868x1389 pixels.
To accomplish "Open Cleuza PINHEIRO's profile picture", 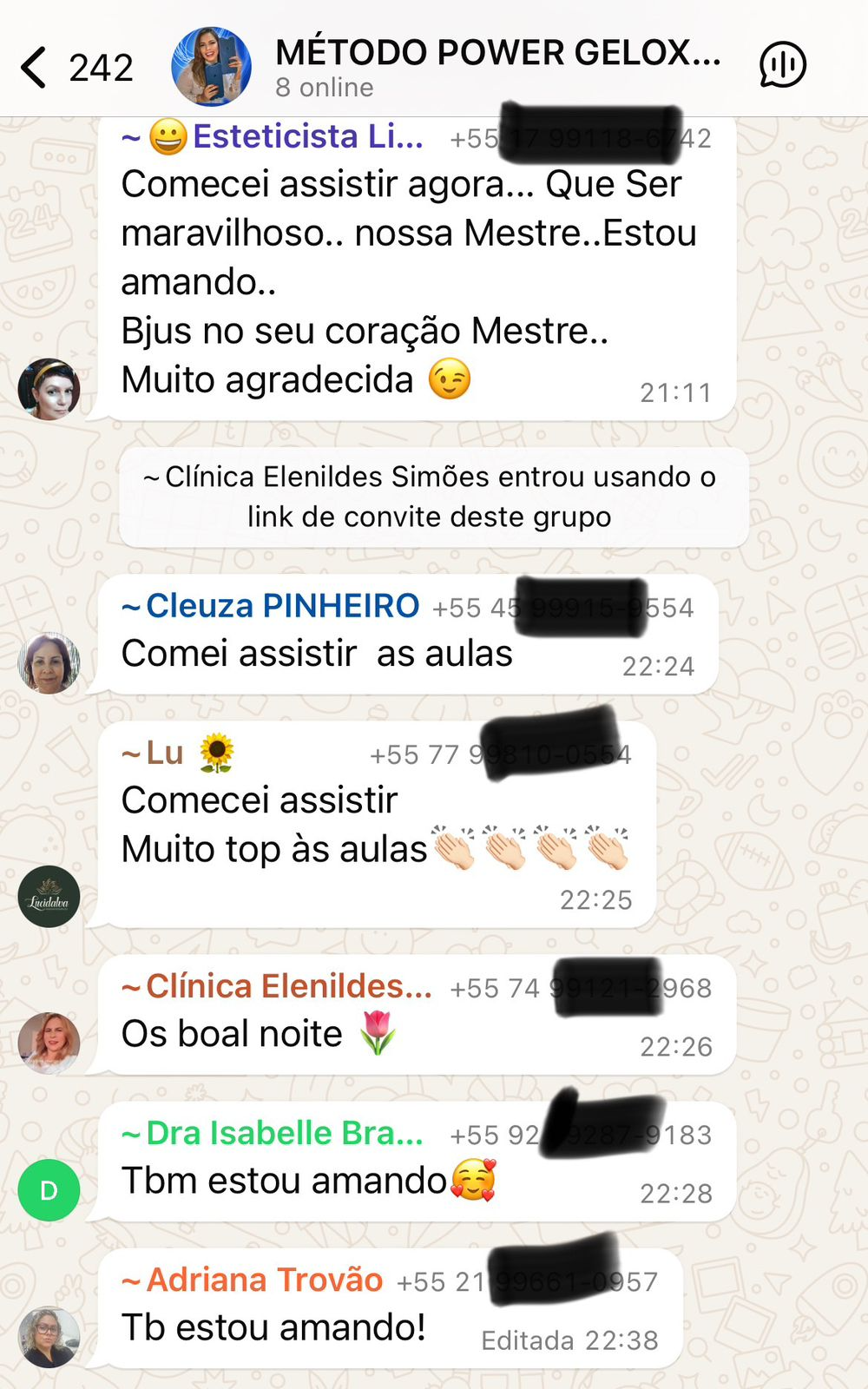I will click(49, 662).
